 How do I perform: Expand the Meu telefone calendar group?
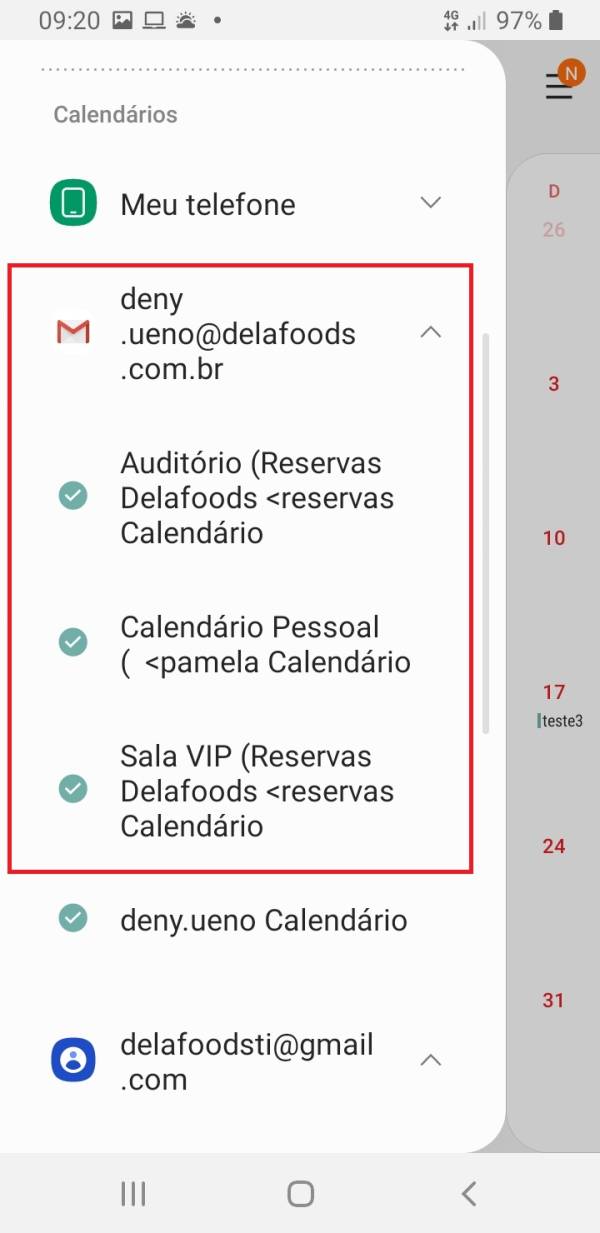[430, 203]
